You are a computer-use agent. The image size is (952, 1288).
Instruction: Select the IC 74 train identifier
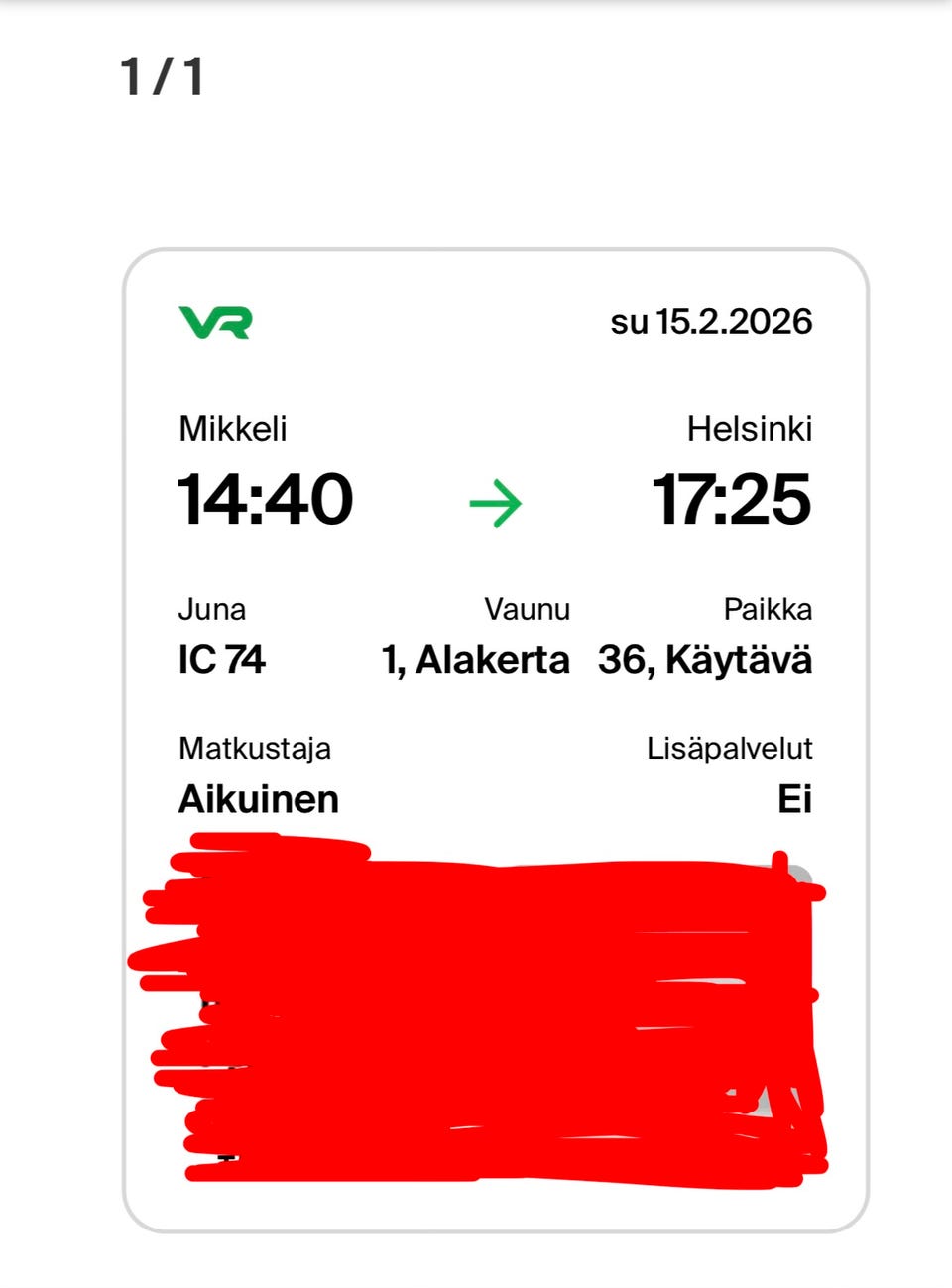(x=218, y=659)
